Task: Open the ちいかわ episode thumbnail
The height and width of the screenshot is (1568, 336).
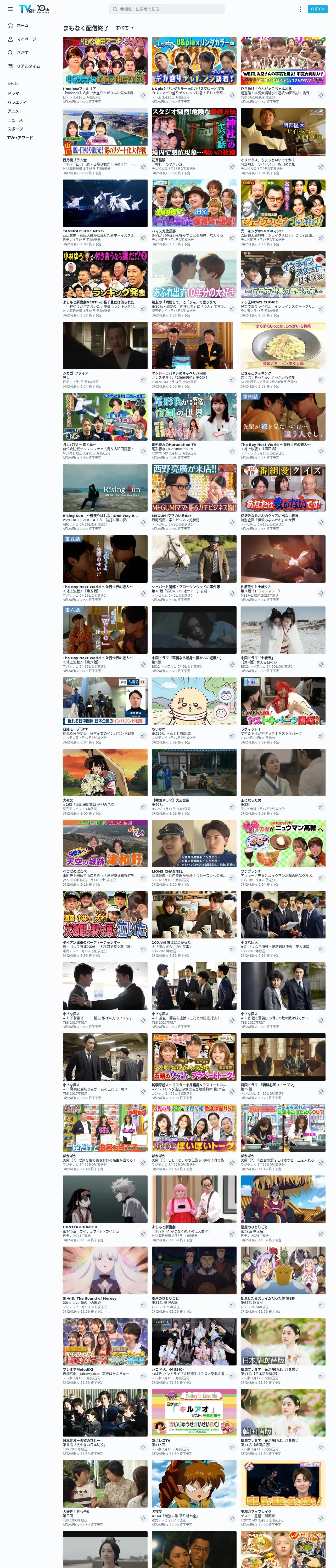Action: pos(194,701)
